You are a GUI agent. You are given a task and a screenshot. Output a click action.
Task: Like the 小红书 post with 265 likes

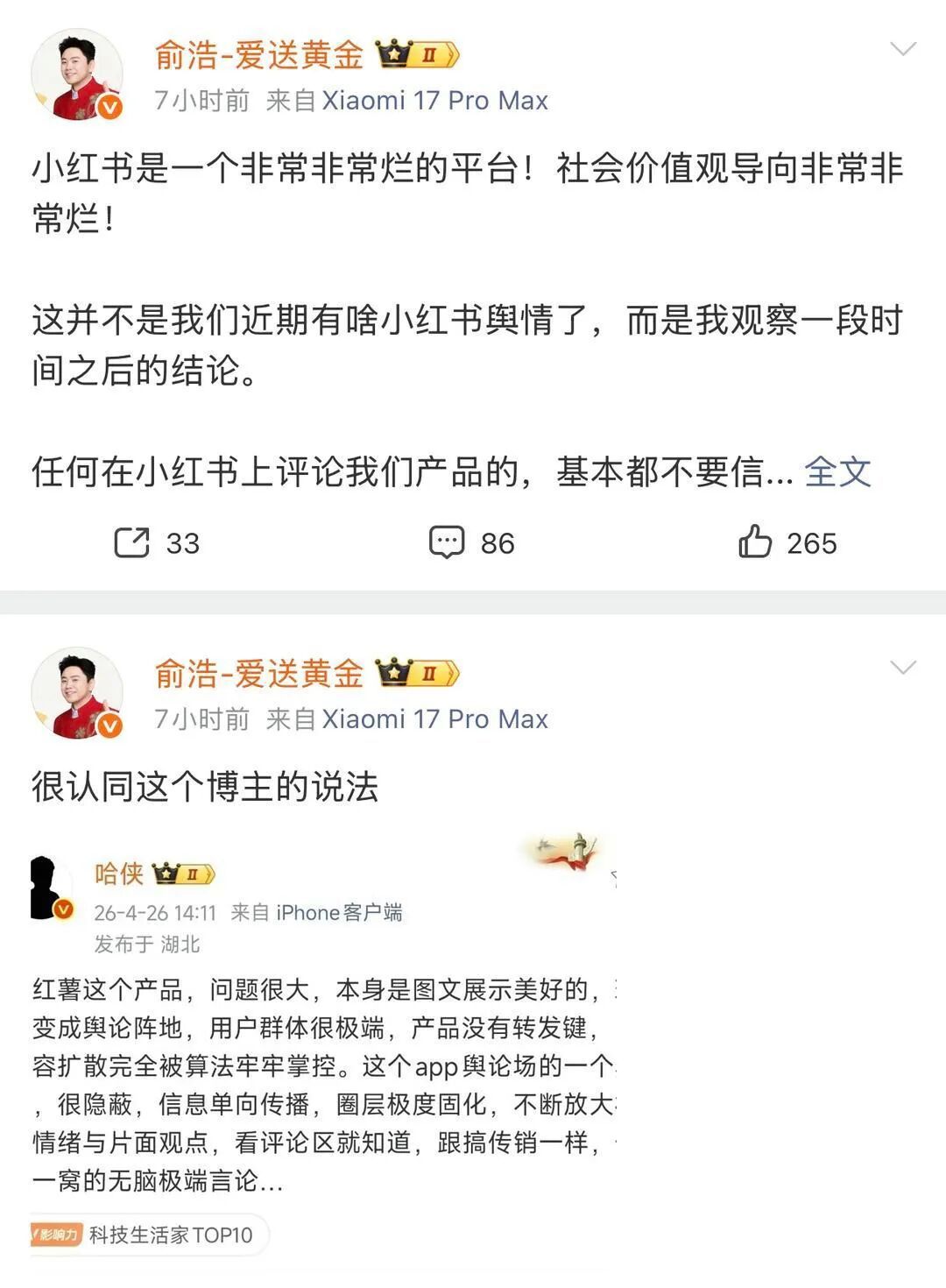point(787,543)
